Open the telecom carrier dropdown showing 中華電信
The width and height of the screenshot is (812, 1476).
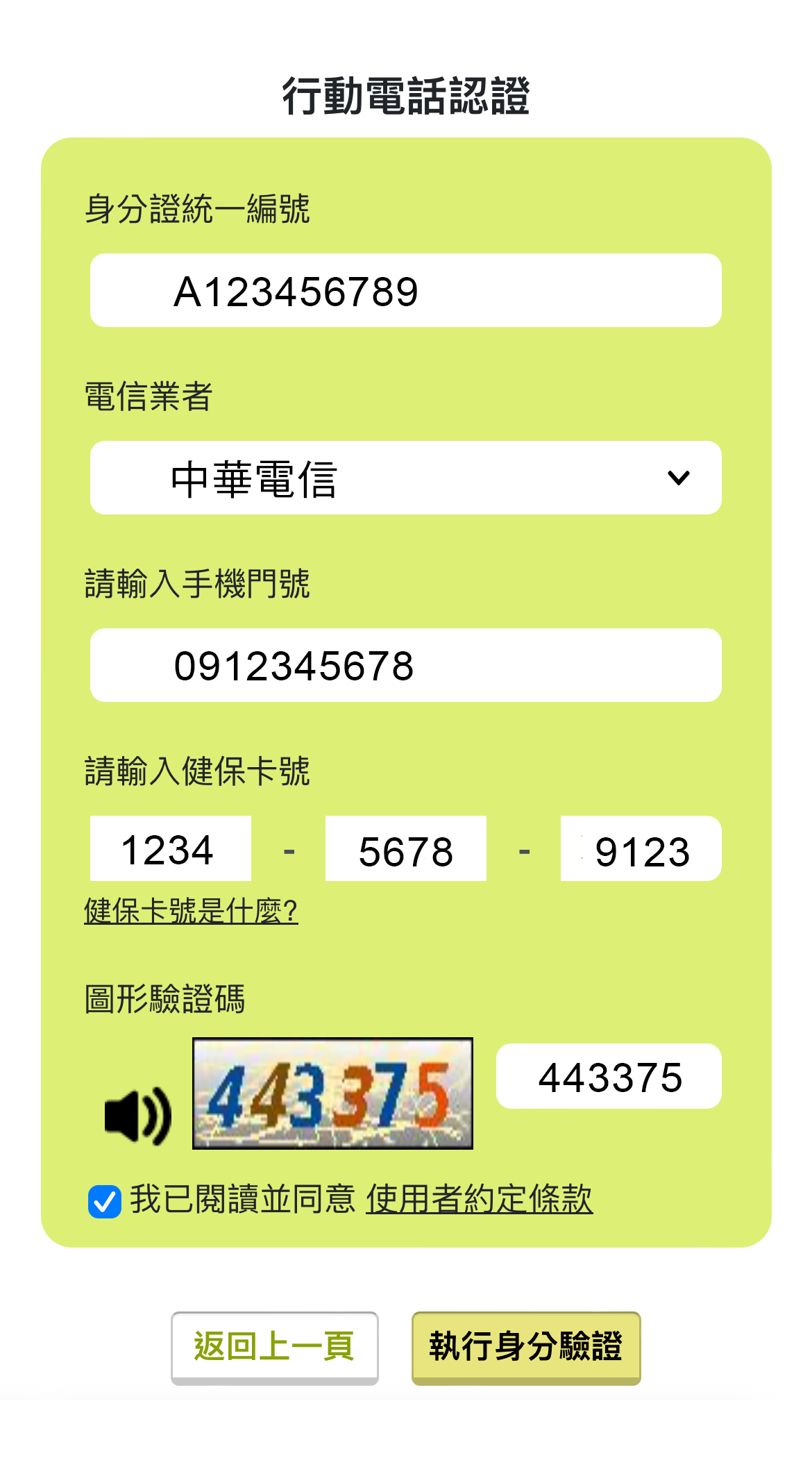point(406,478)
